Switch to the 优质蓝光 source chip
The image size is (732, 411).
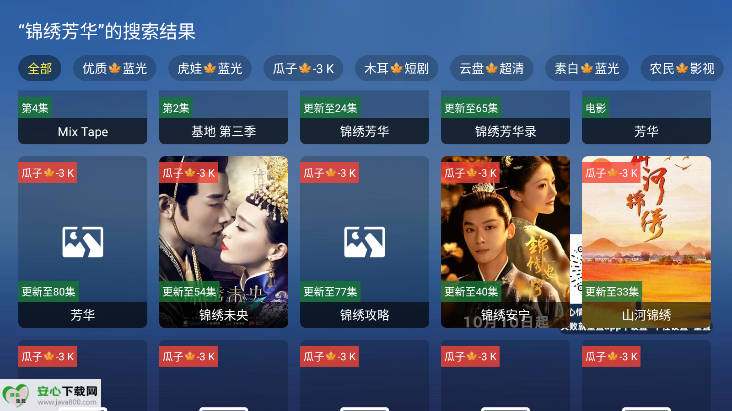(x=114, y=68)
